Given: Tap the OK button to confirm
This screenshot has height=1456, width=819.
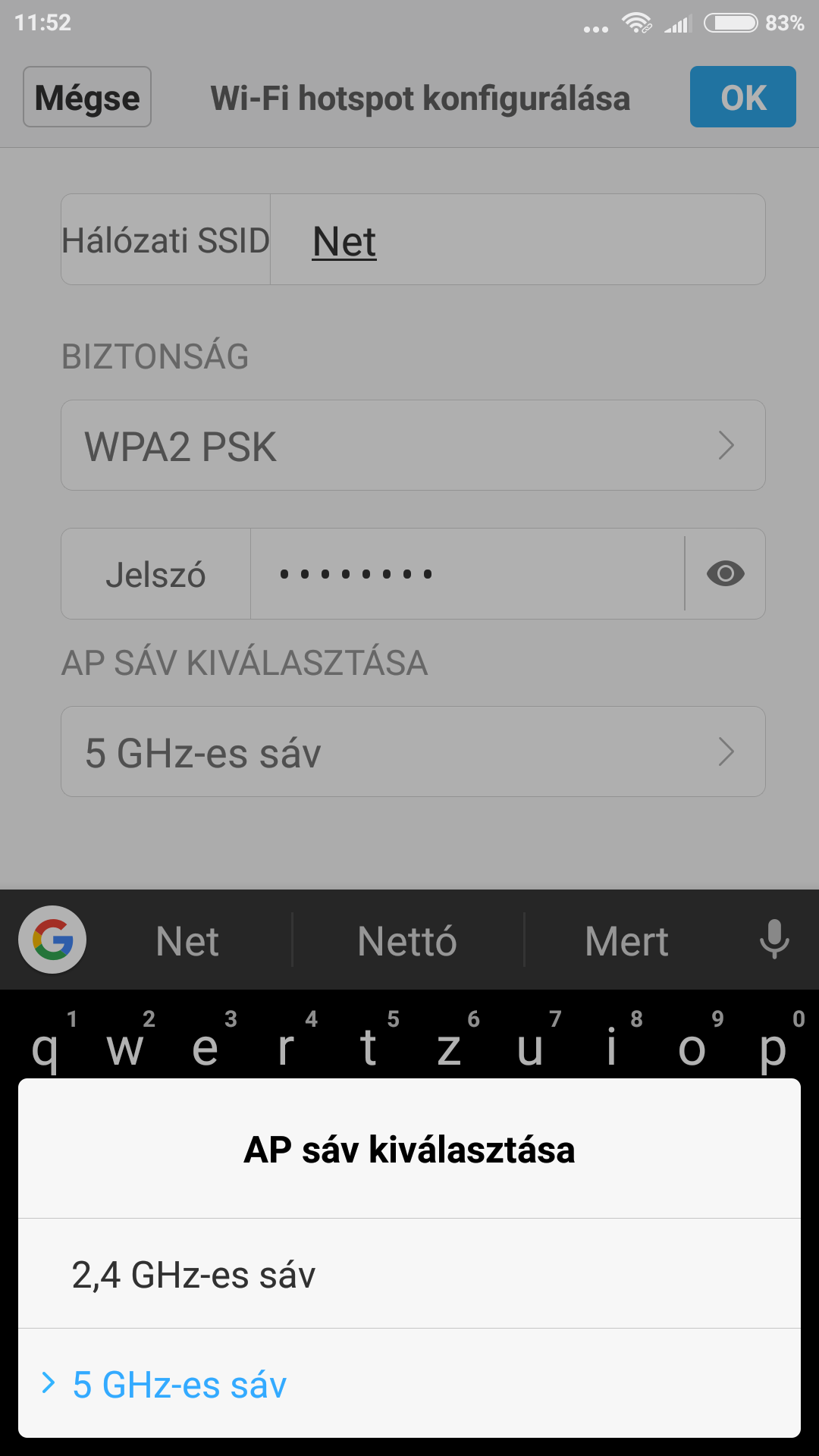Looking at the screenshot, I should point(742,97).
